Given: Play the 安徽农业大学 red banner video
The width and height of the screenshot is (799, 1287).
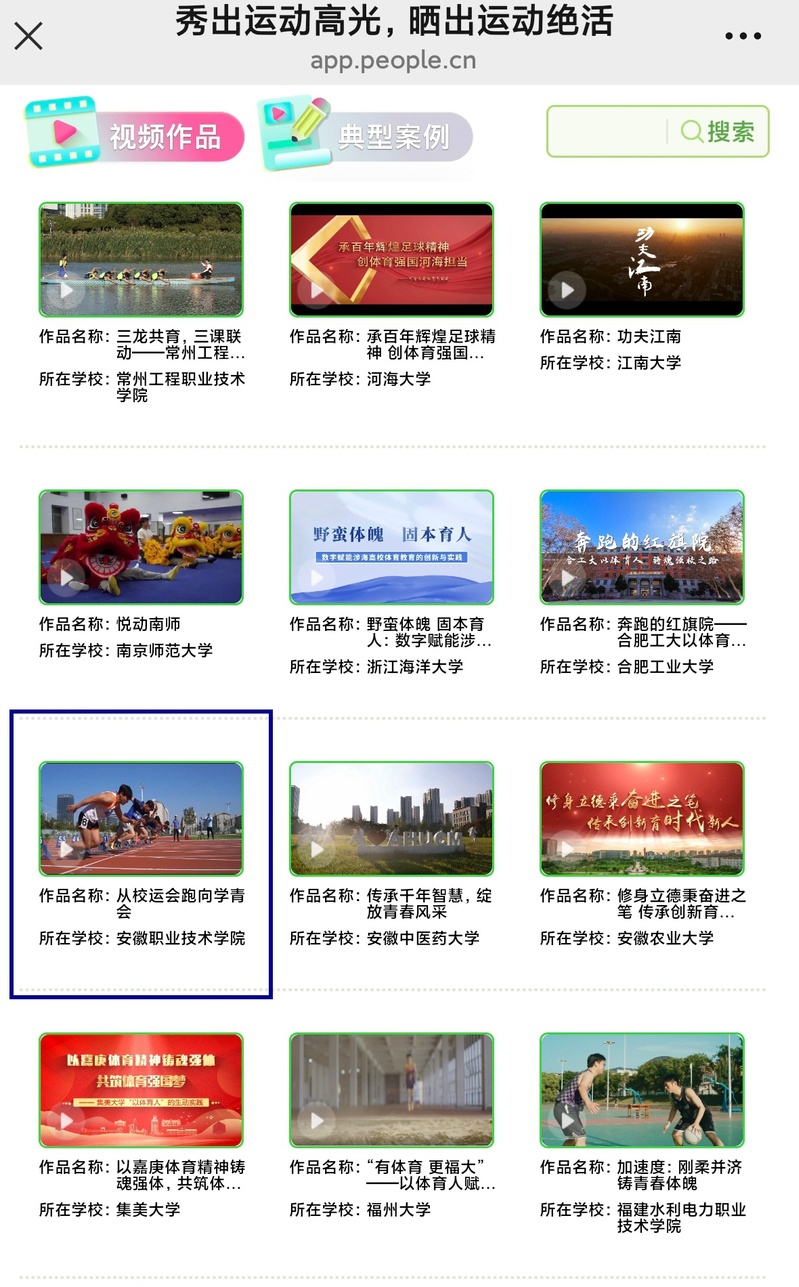Looking at the screenshot, I should [x=642, y=819].
